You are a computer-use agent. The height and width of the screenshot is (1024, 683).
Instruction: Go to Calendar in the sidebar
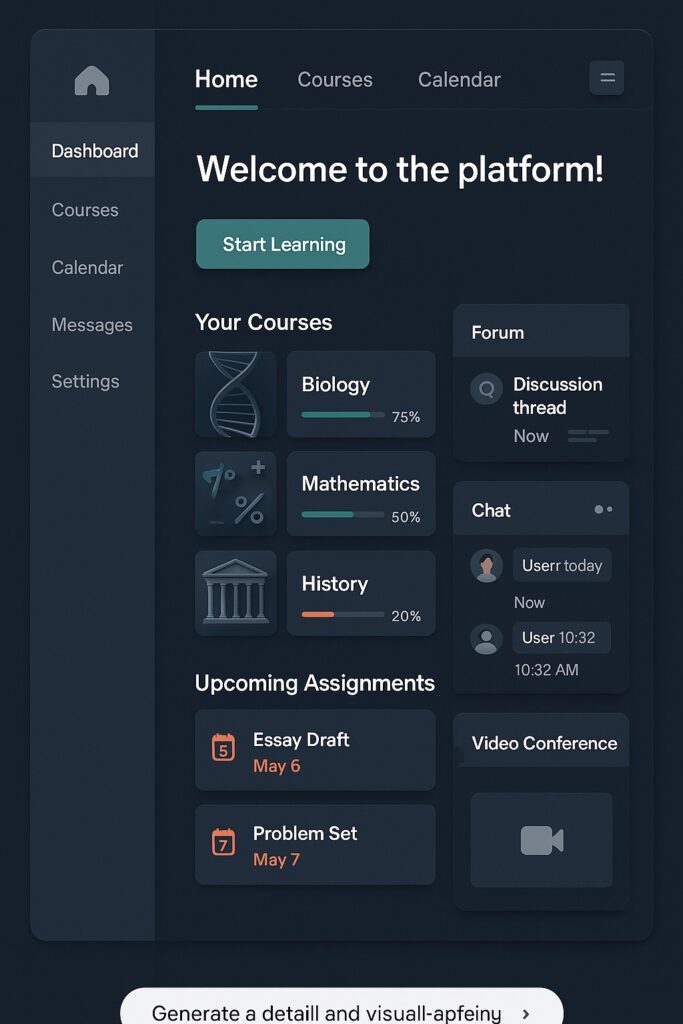(x=87, y=268)
